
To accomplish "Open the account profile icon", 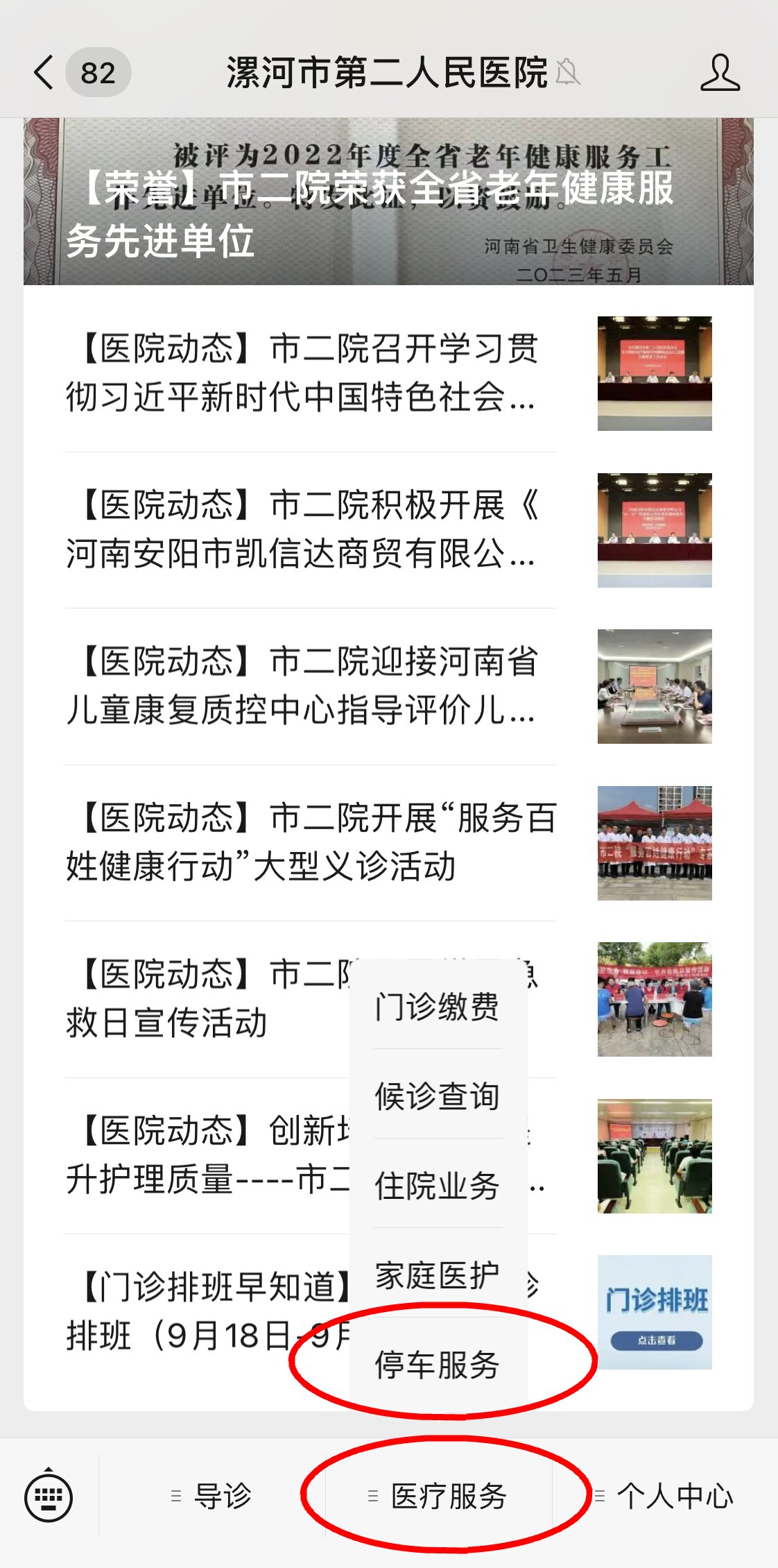I will pos(720,72).
